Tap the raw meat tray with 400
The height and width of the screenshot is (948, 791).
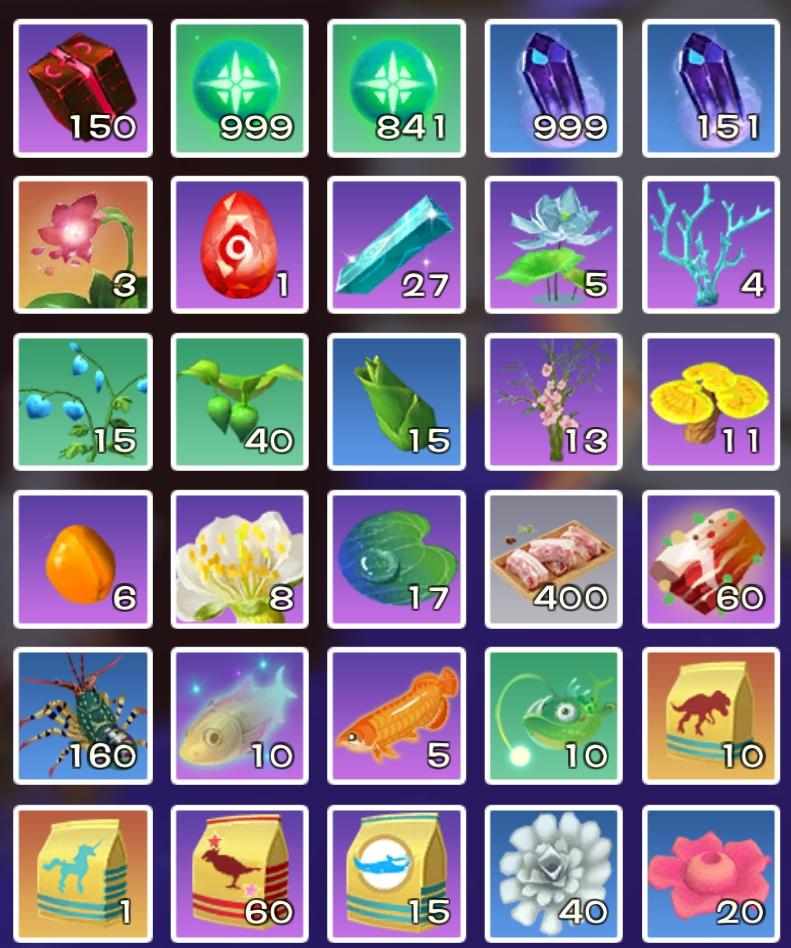click(554, 559)
